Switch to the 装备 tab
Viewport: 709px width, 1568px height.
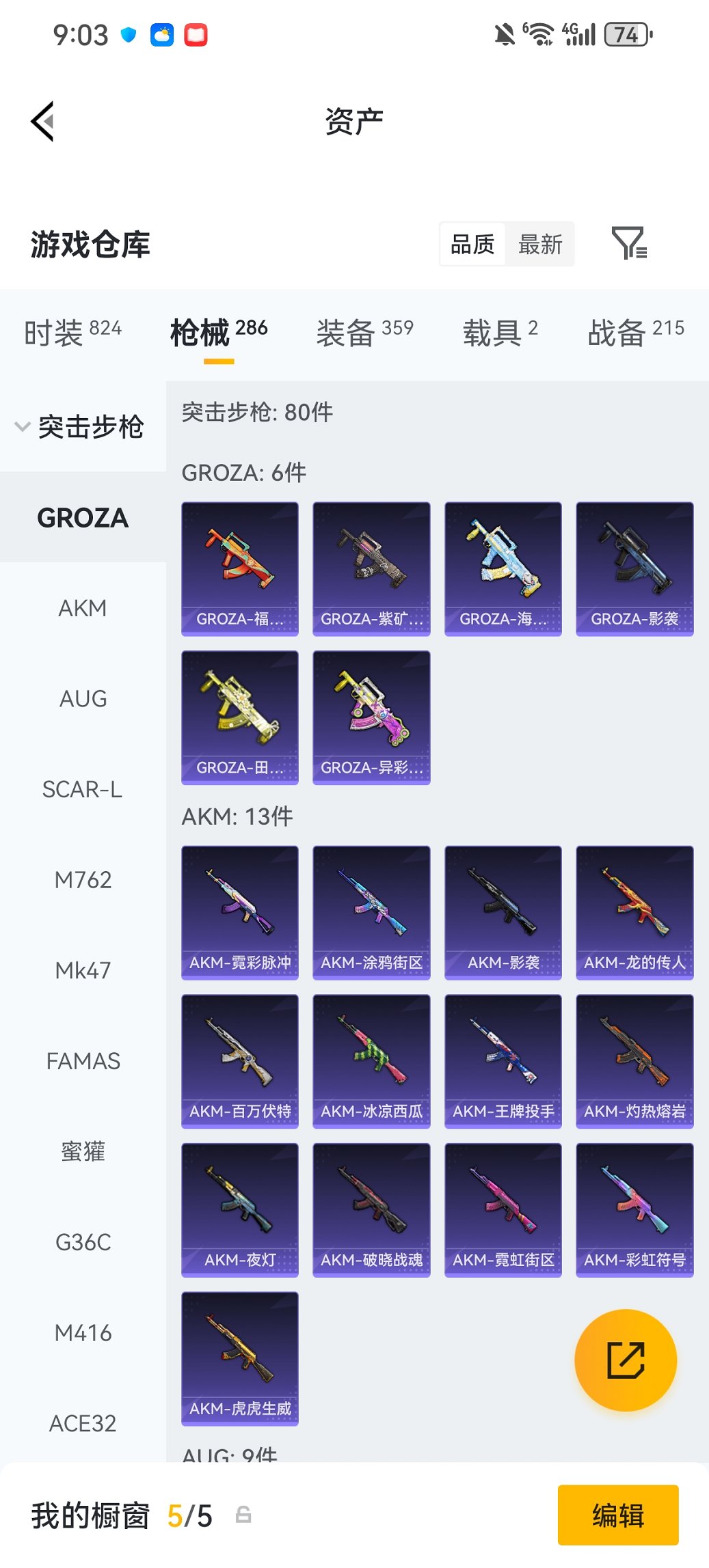tap(364, 333)
